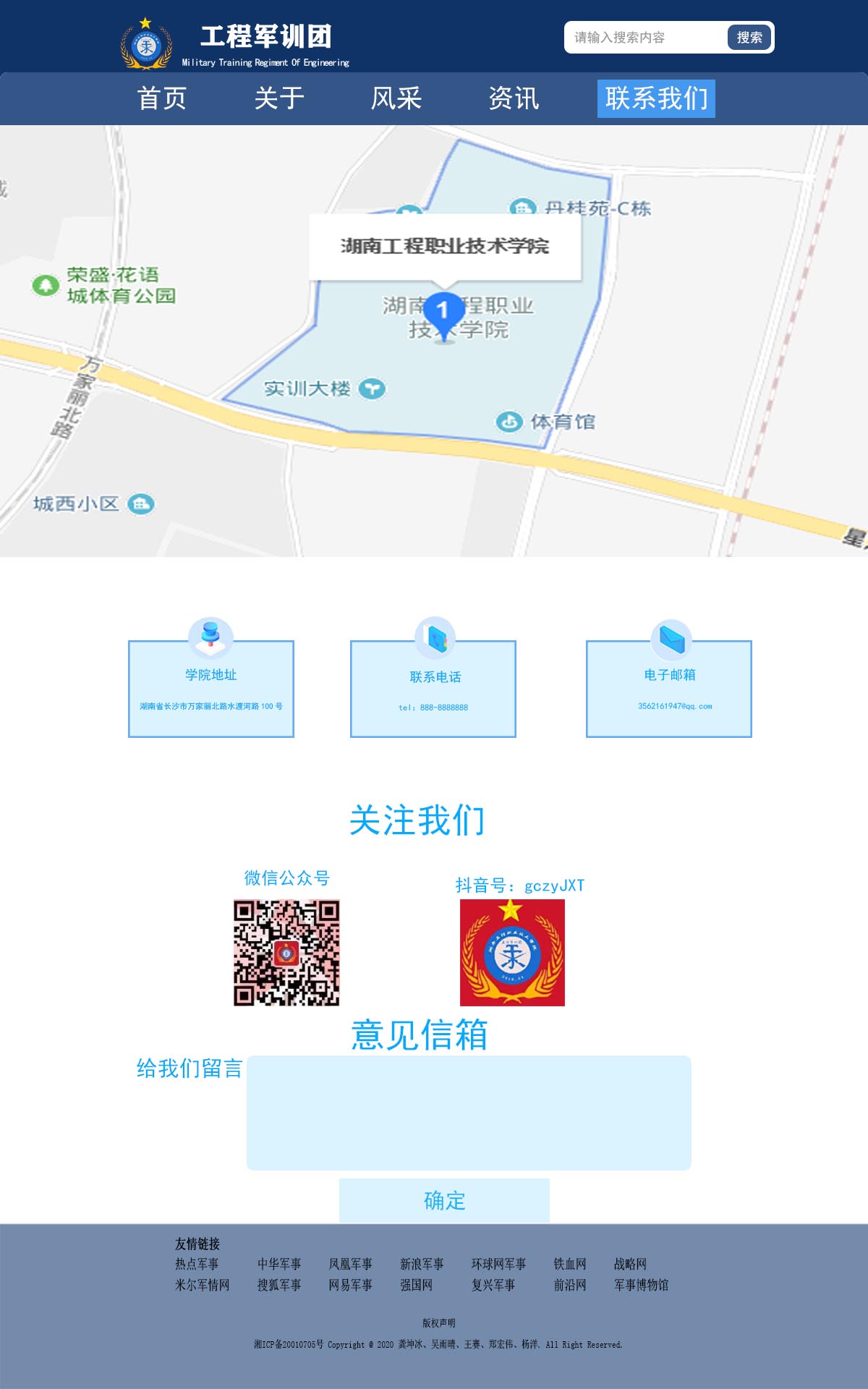Tap the 搜索 search button
Image resolution: width=868 pixels, height=1389 pixels.
tap(749, 38)
